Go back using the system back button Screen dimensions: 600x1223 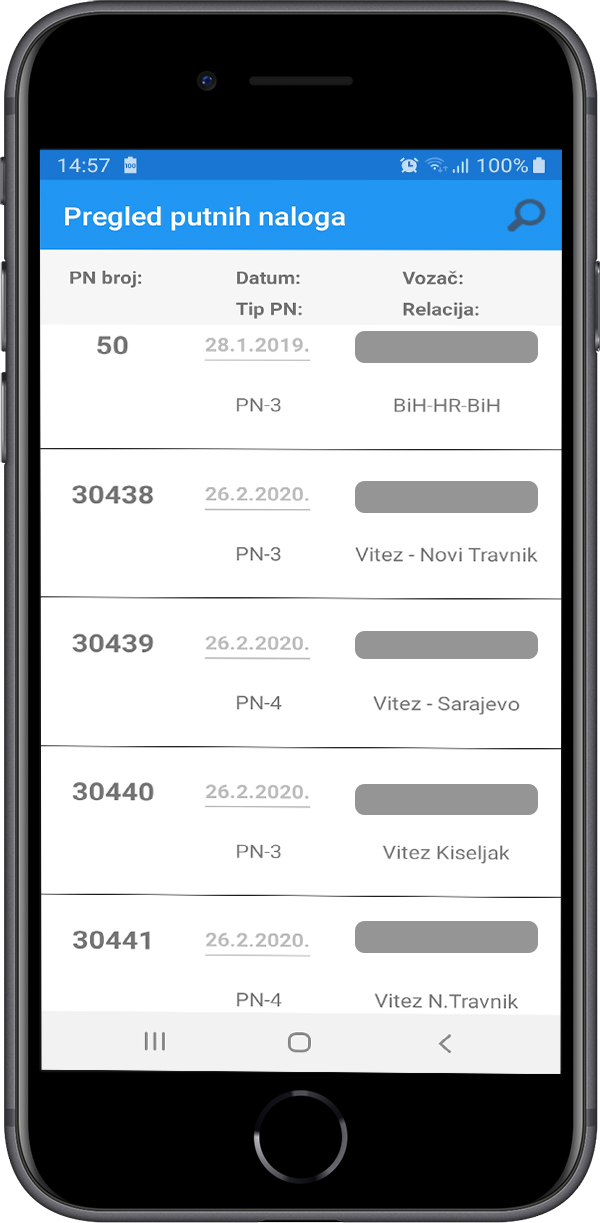tap(445, 1043)
